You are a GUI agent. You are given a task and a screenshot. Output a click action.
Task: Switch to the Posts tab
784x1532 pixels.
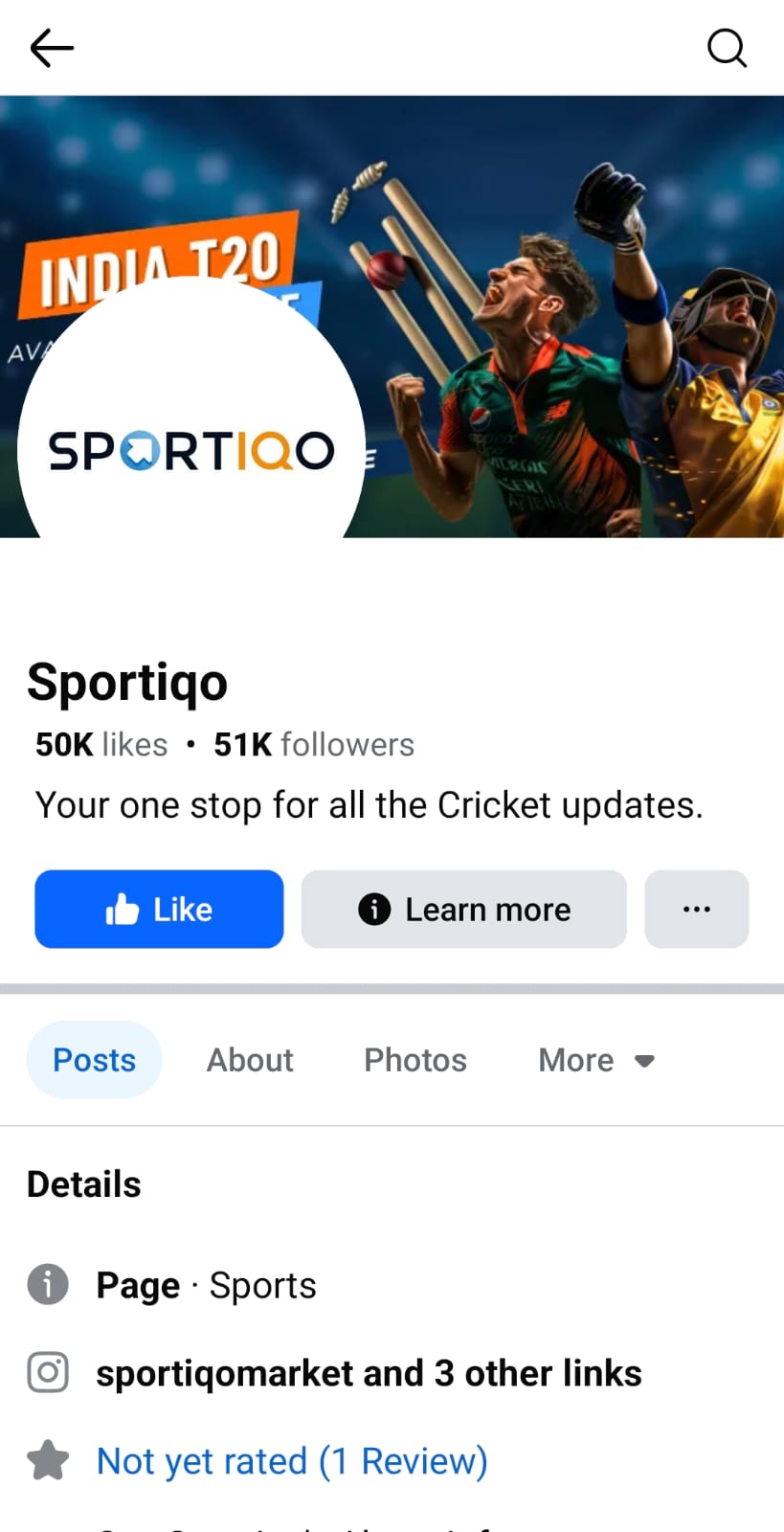click(x=94, y=1060)
